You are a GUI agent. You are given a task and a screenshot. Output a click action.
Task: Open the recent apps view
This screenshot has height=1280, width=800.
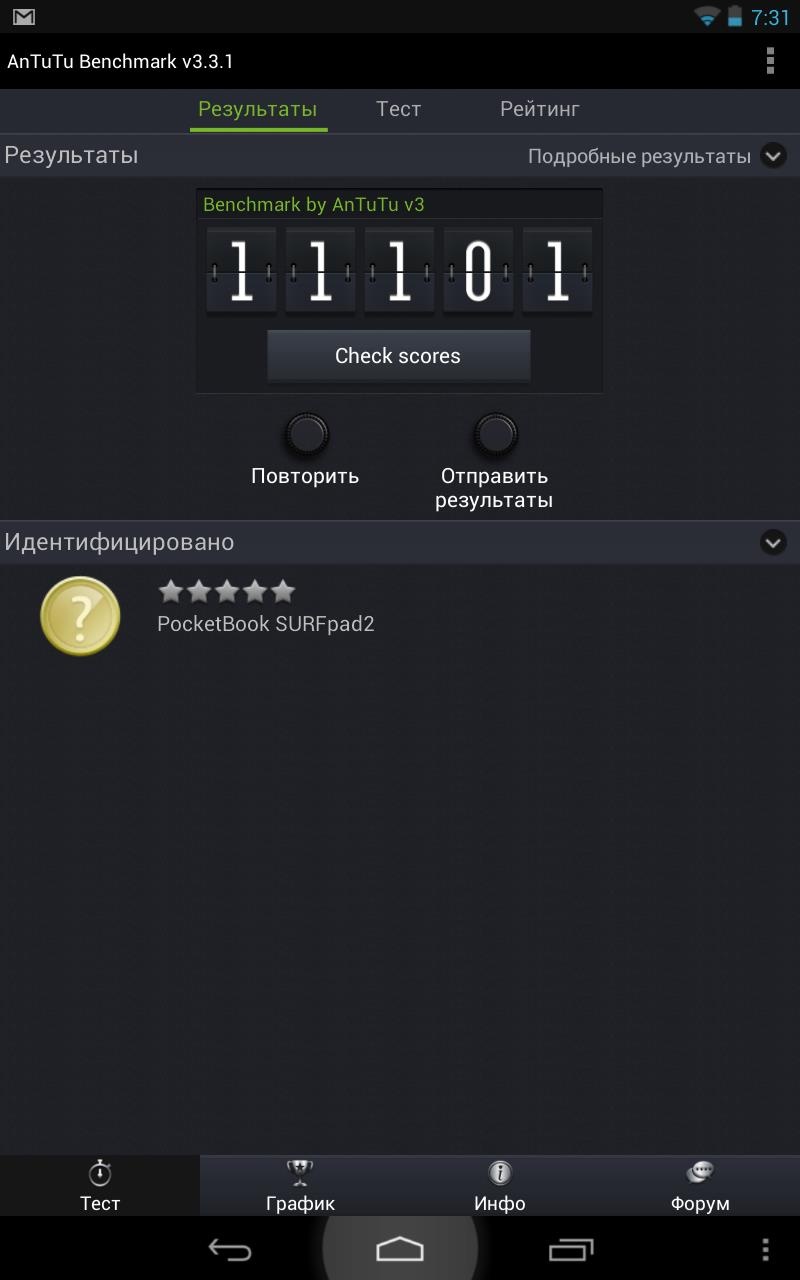click(x=570, y=1249)
